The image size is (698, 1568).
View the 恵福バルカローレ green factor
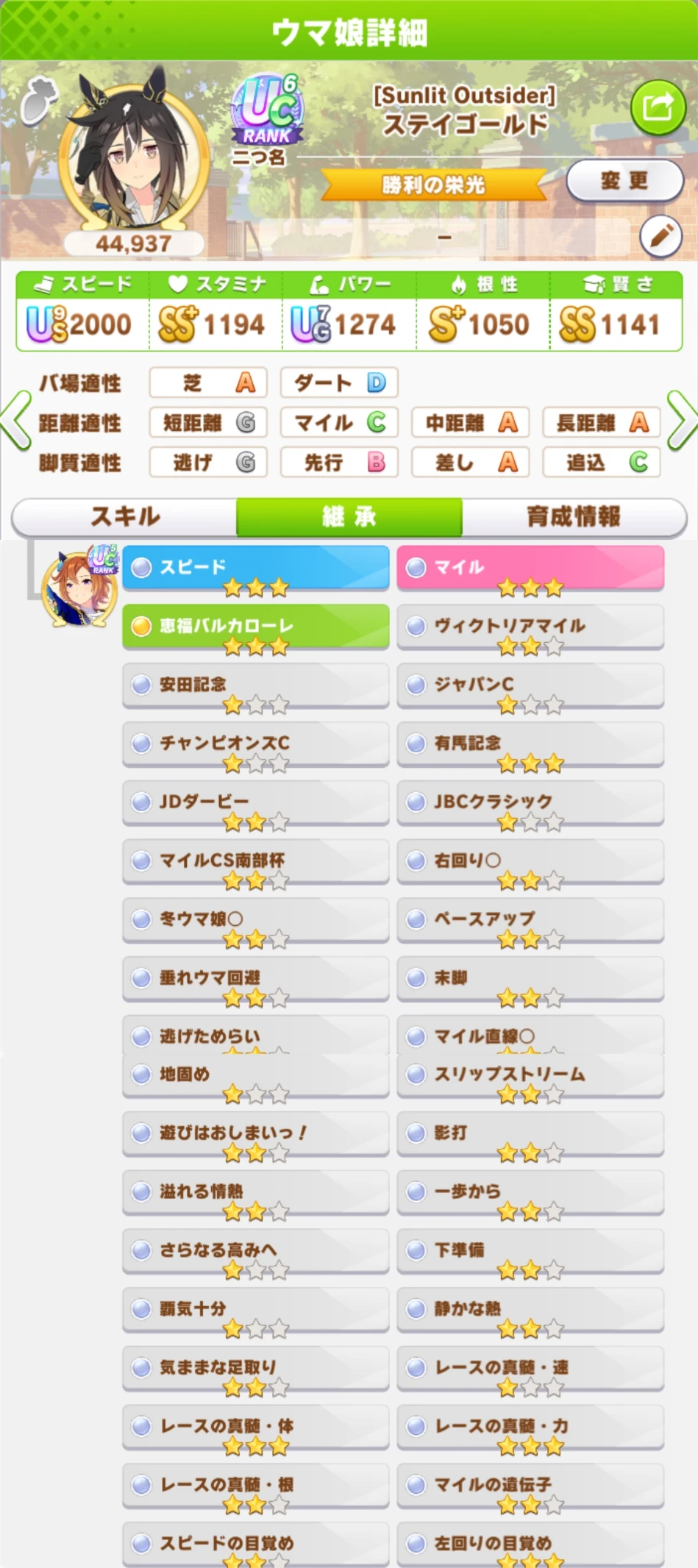(255, 626)
